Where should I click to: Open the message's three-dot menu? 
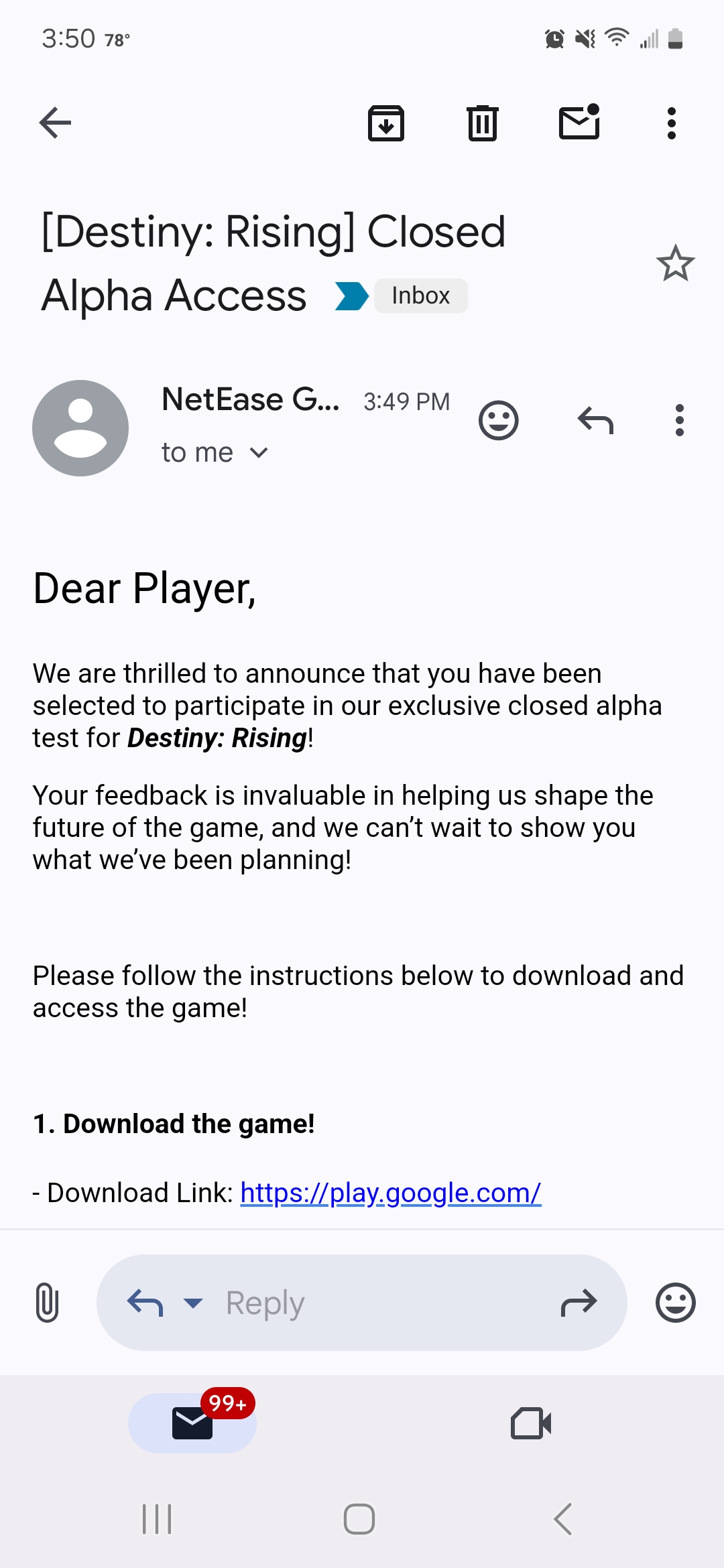[679, 421]
